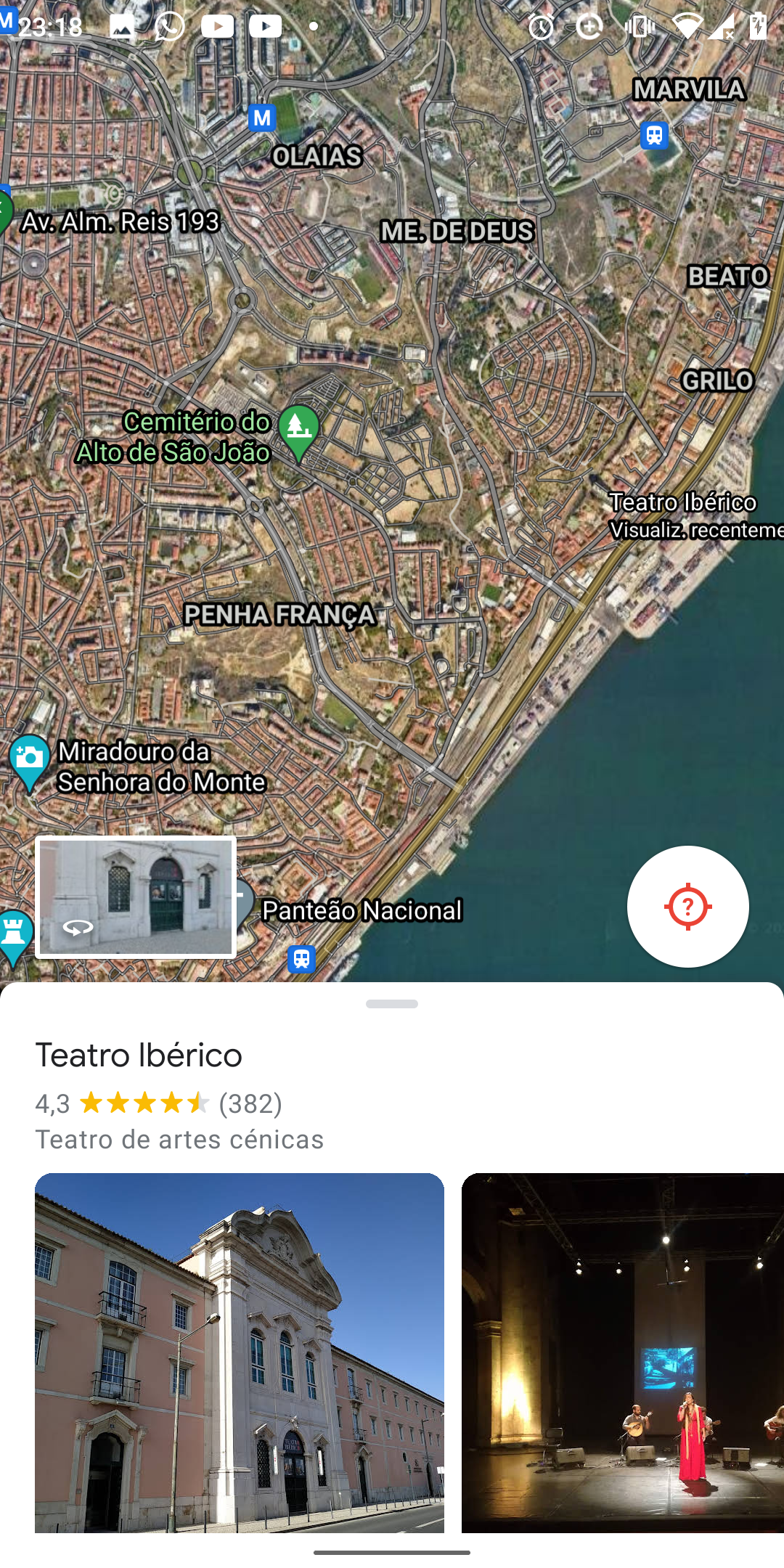Tap the Teatro Ibérico map label
Viewport: 784px width, 1568px height.
(x=682, y=502)
